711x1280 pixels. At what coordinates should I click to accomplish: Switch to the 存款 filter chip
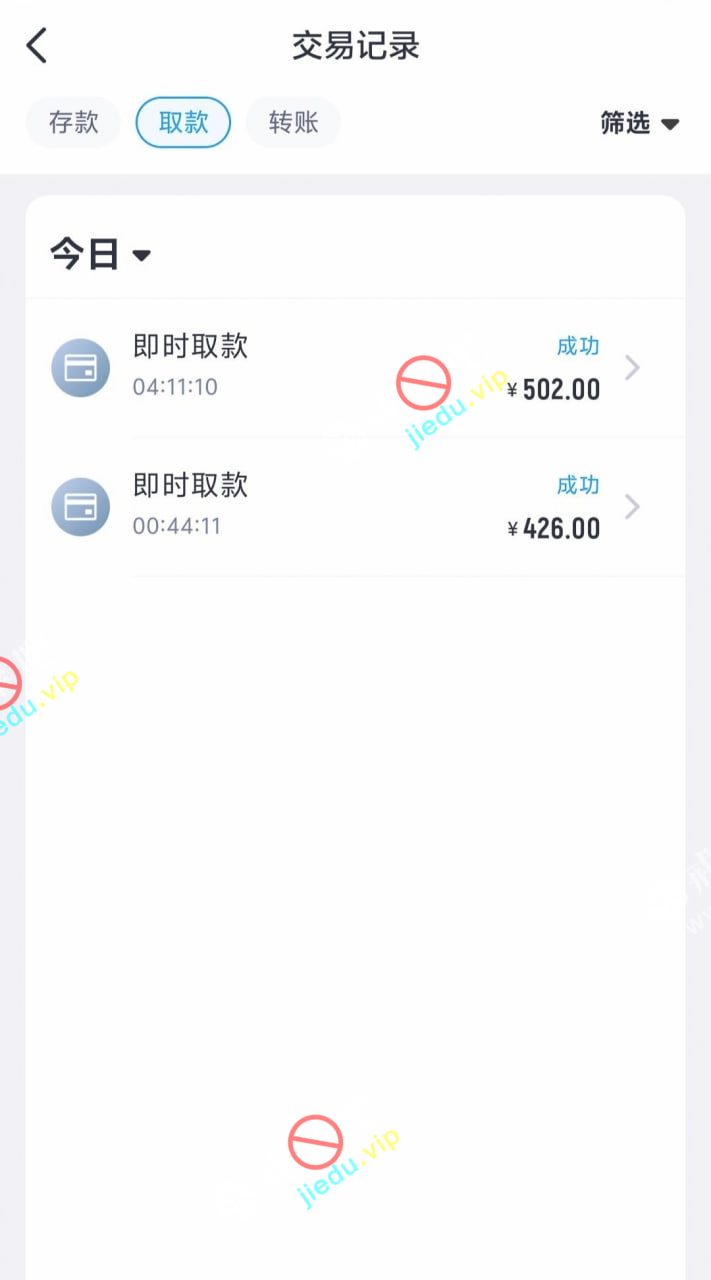tap(74, 123)
